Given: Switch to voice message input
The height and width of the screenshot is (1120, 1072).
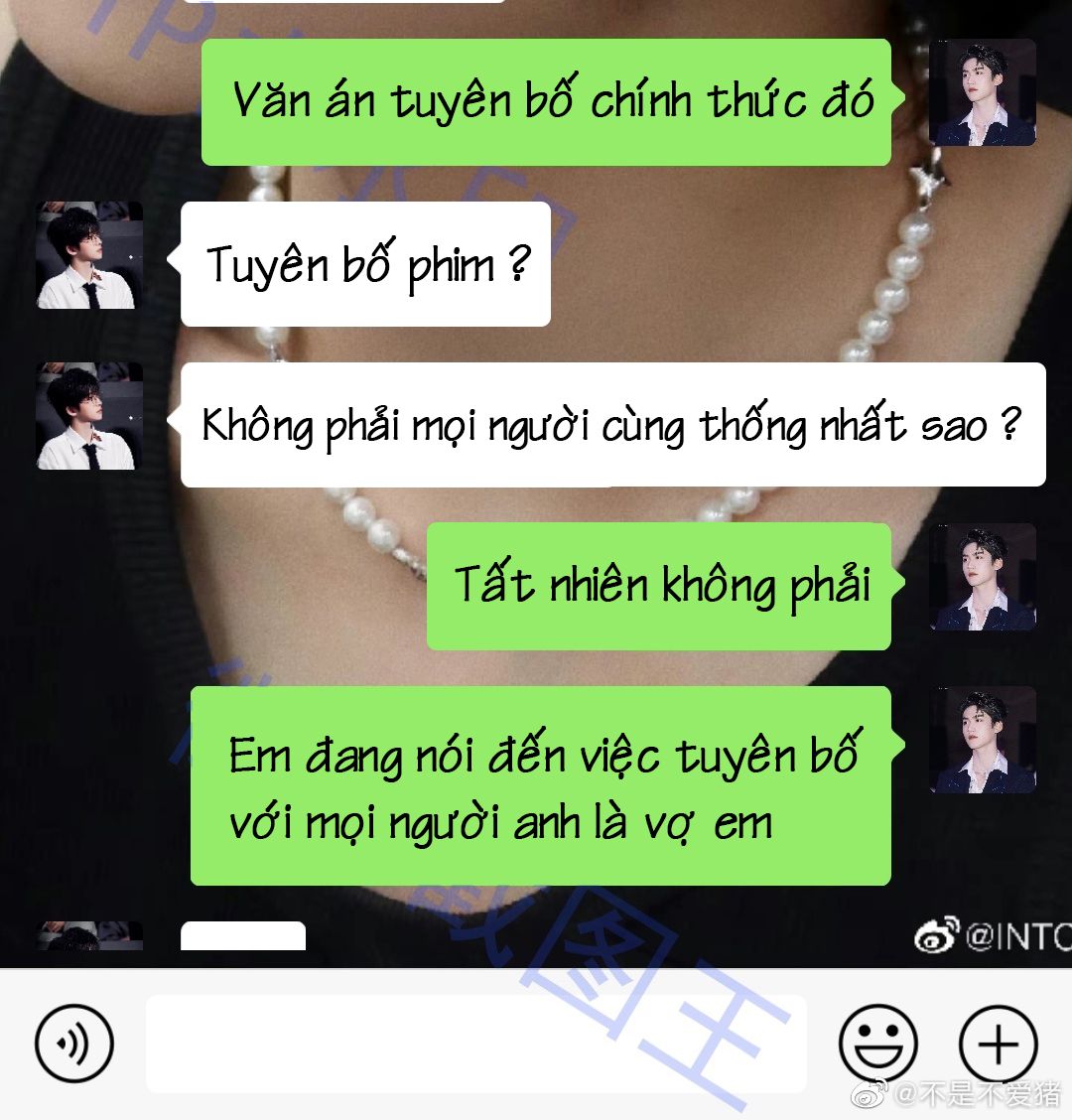Looking at the screenshot, I should tap(74, 1044).
